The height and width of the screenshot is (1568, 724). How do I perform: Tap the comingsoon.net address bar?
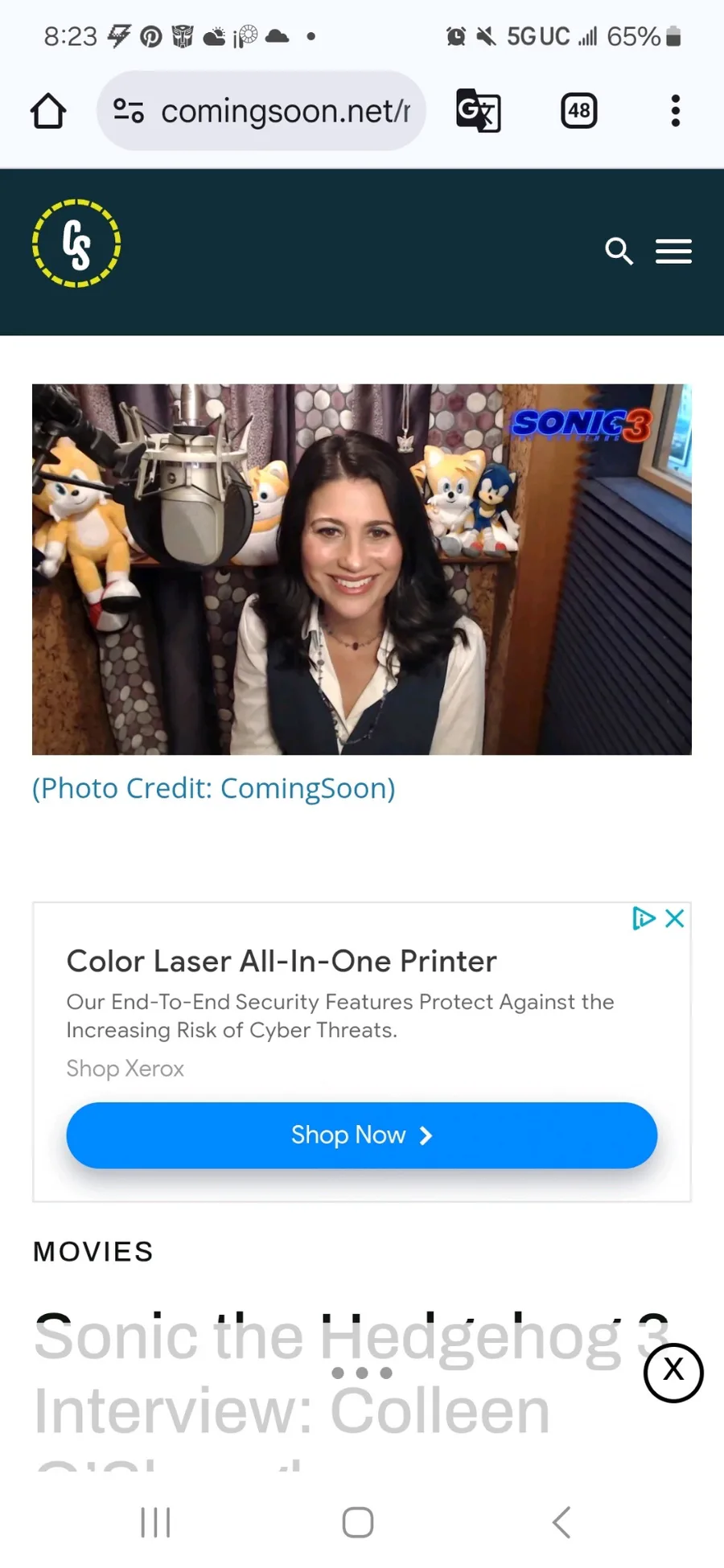(261, 111)
